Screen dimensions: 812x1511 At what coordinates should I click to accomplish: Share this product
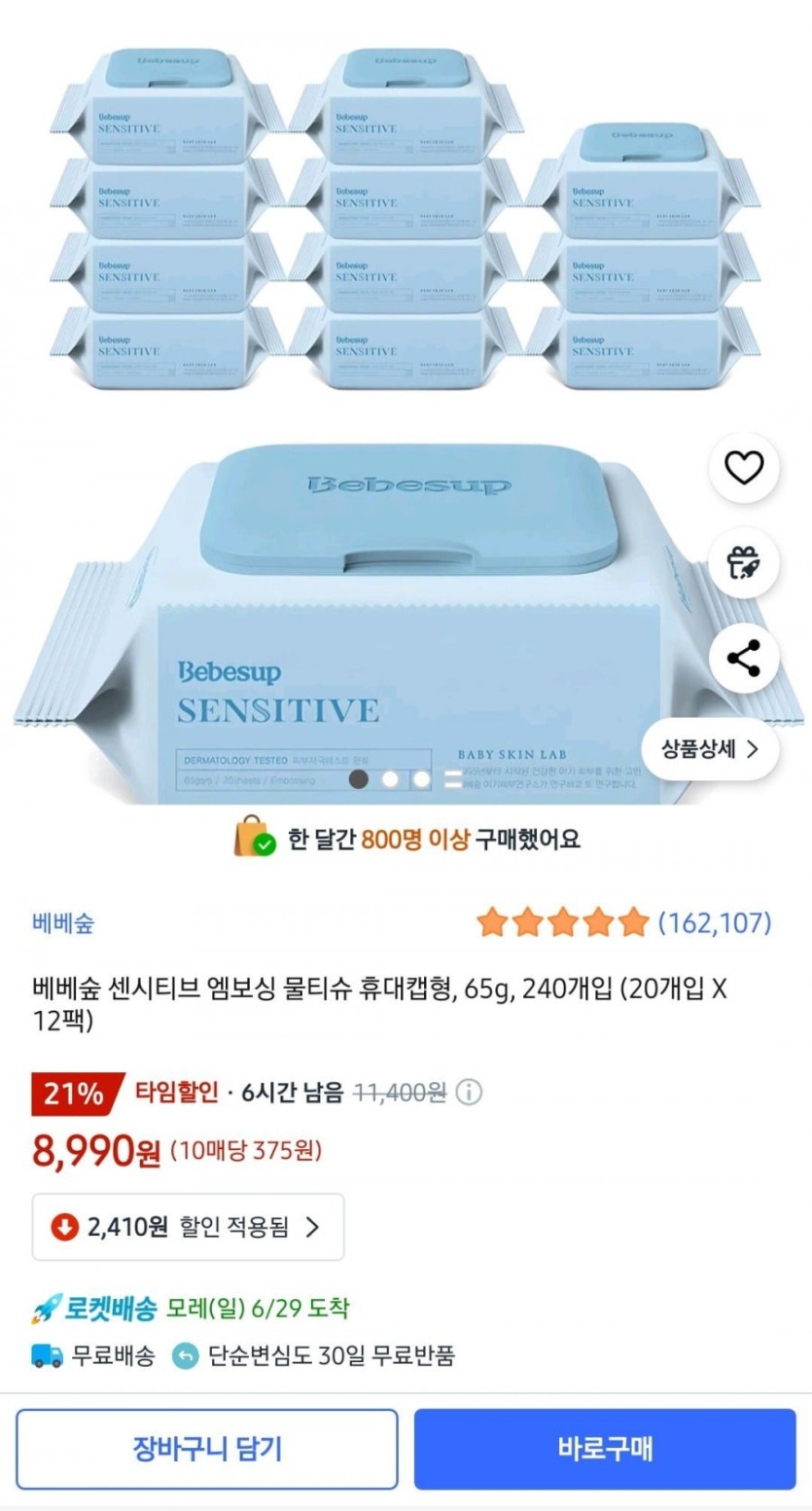click(x=744, y=659)
